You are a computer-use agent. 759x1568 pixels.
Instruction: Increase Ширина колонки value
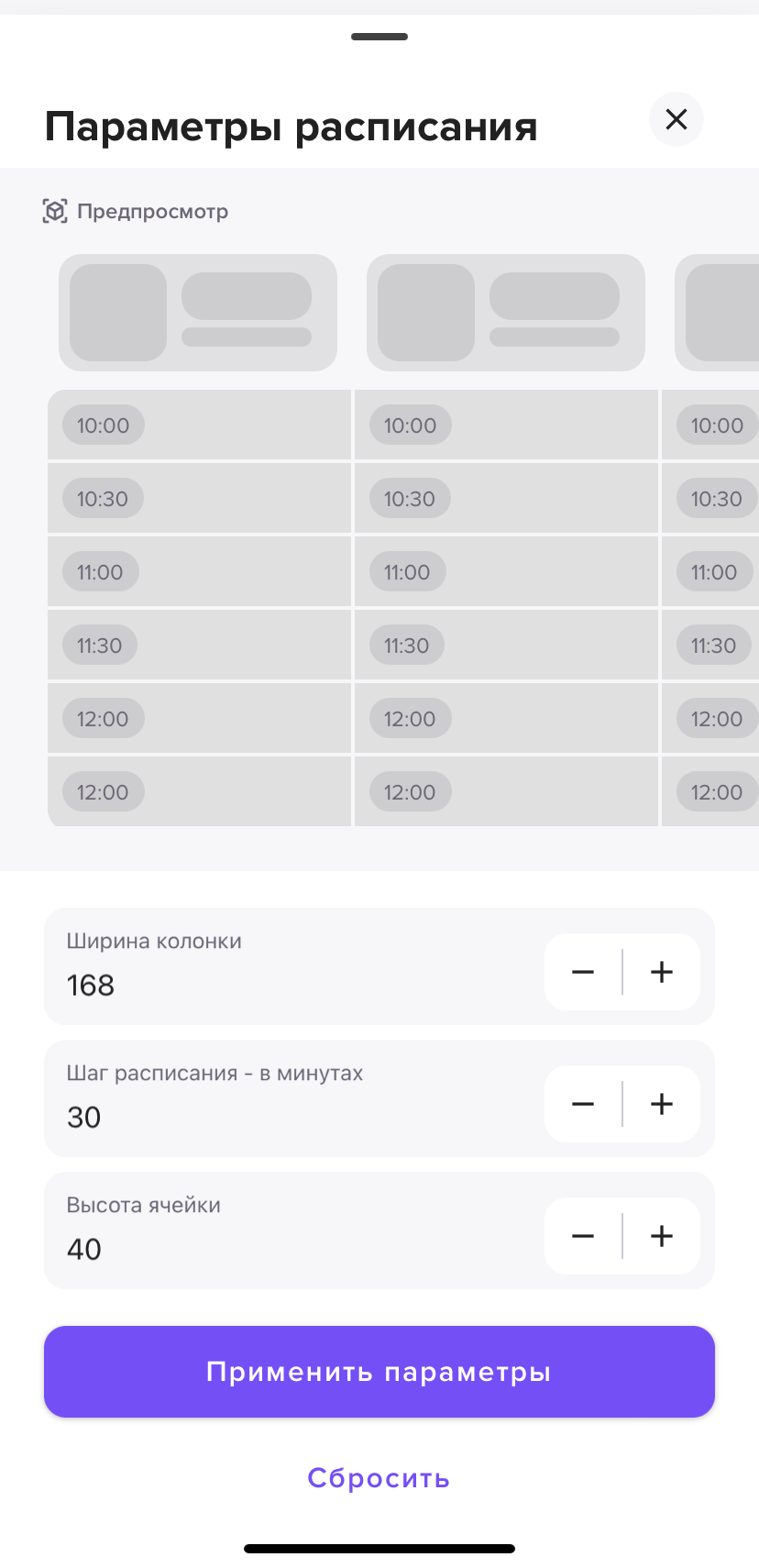tap(662, 972)
